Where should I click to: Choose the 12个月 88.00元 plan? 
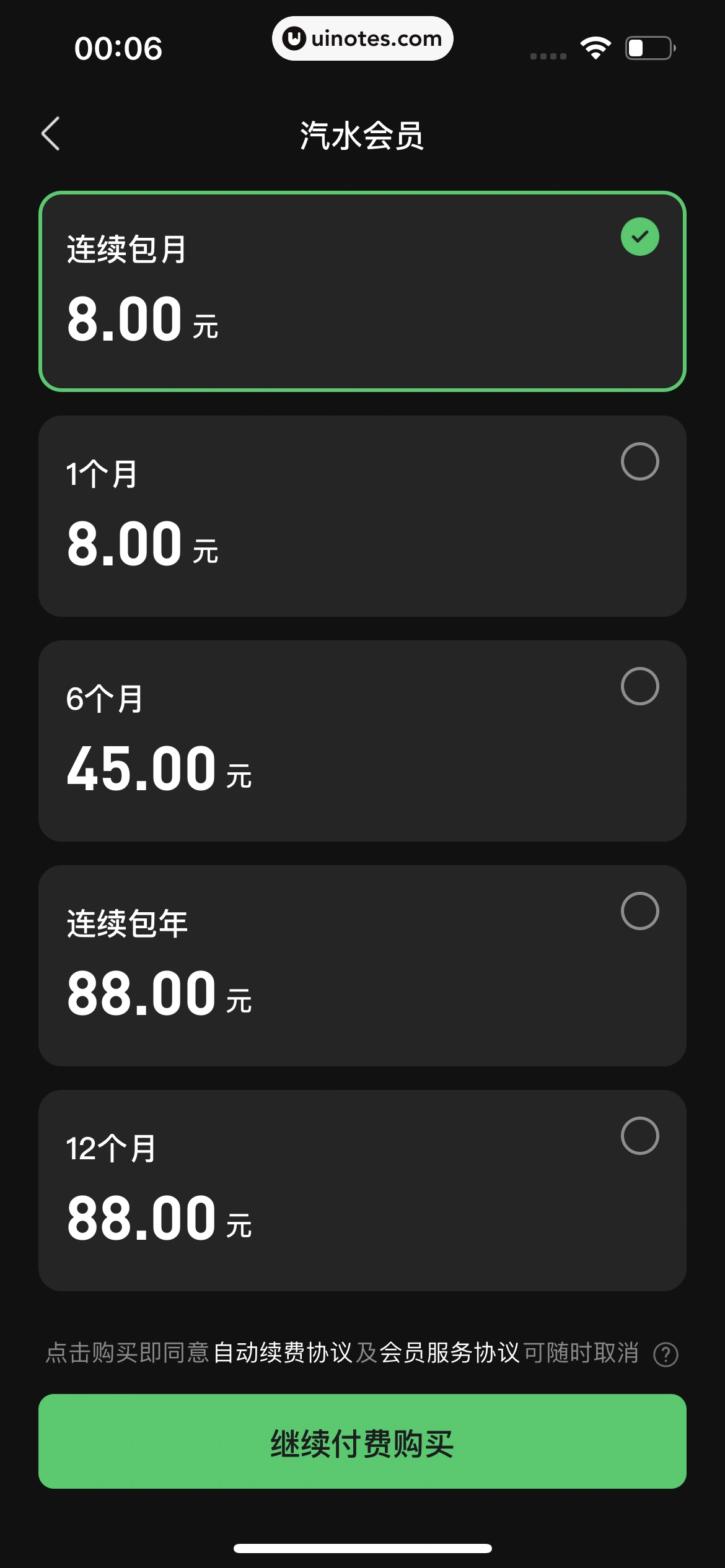coord(362,1190)
